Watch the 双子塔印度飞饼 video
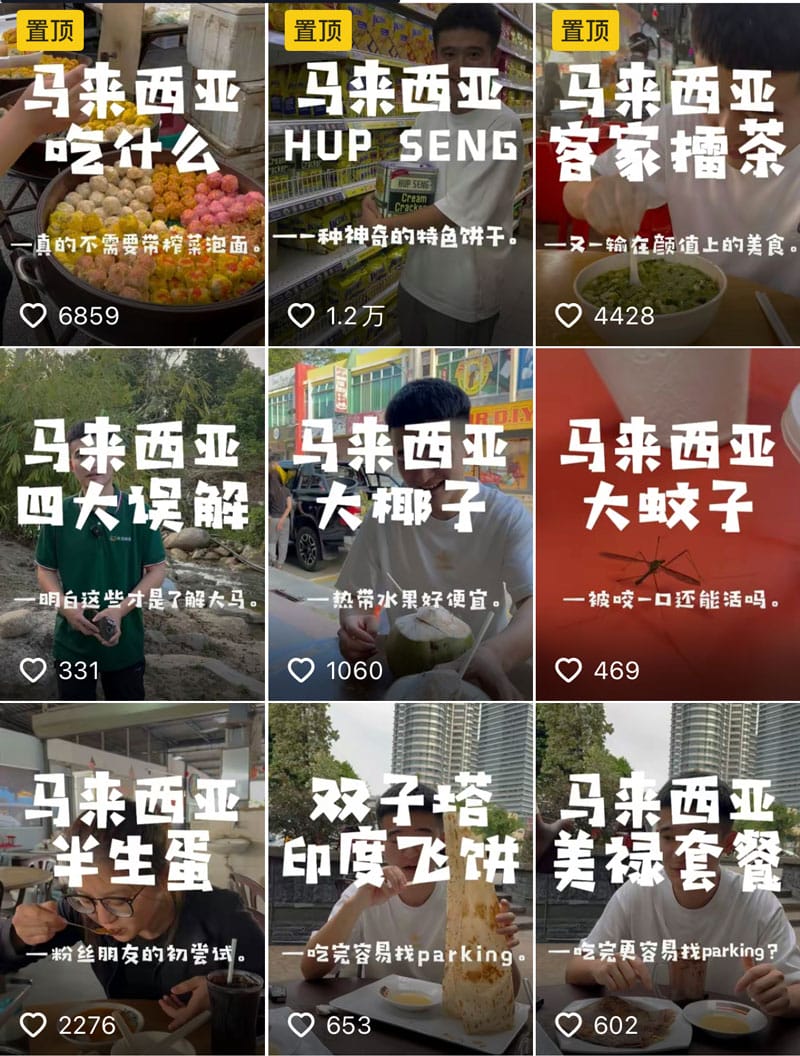 pyautogui.click(x=400, y=880)
